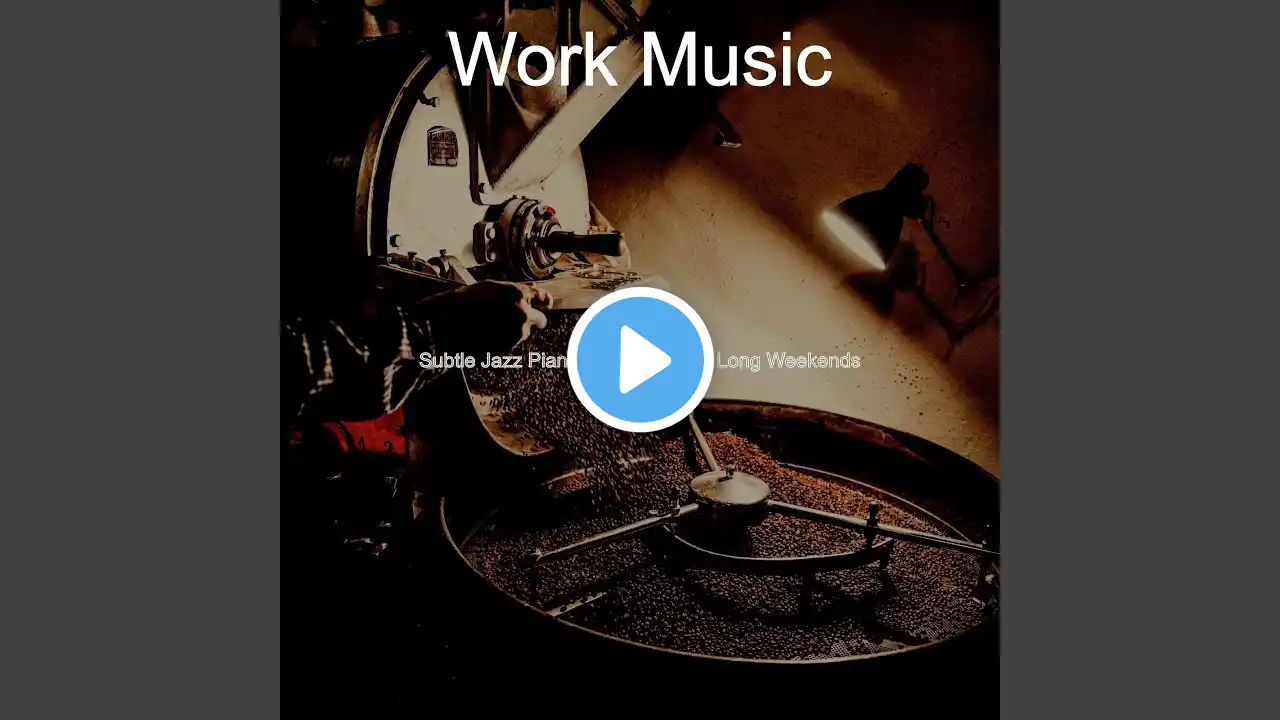The width and height of the screenshot is (1280, 720).
Task: Play the Work Music video
Action: [x=640, y=360]
